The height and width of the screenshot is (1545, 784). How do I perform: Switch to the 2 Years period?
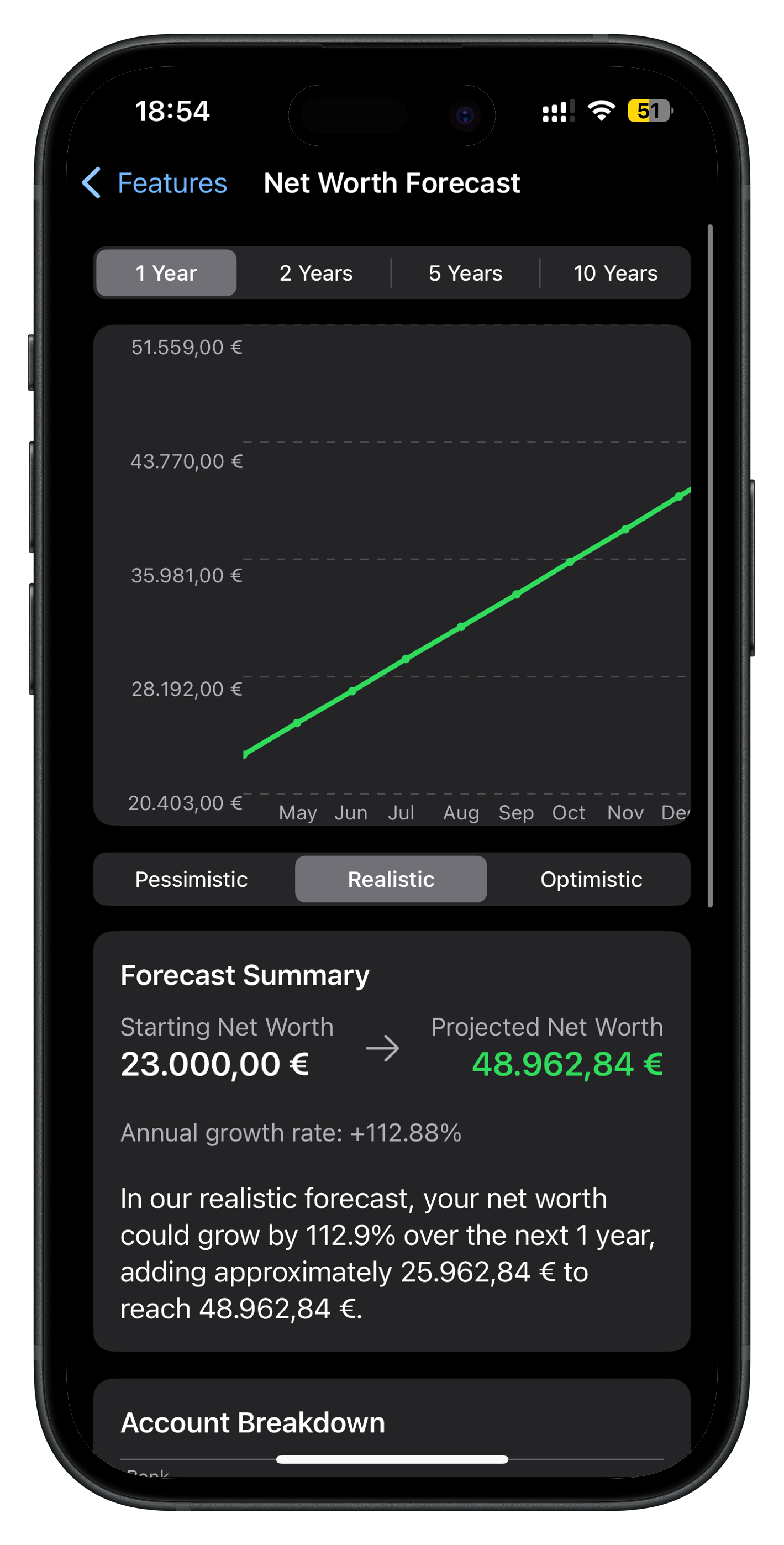click(315, 273)
